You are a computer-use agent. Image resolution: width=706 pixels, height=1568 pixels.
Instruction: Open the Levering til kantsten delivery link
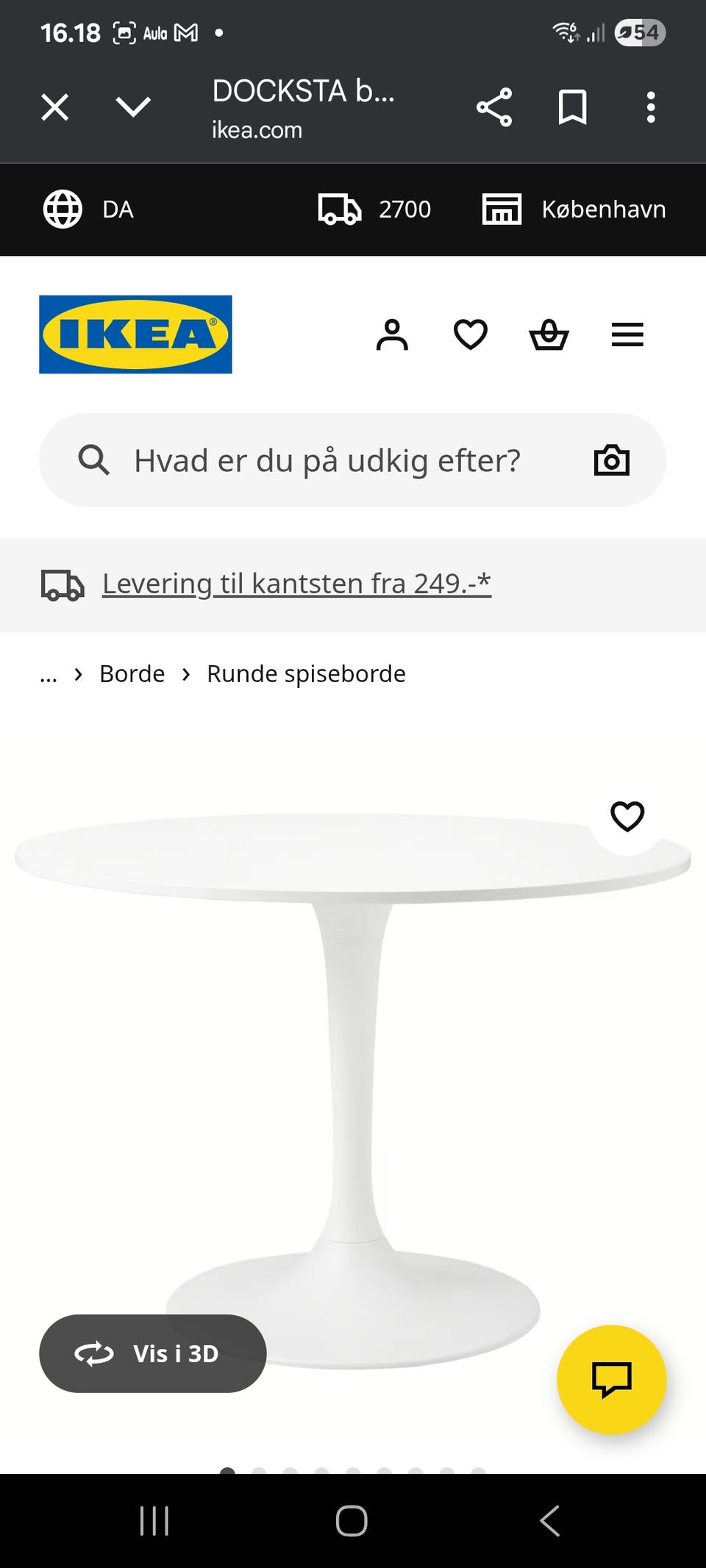point(294,583)
